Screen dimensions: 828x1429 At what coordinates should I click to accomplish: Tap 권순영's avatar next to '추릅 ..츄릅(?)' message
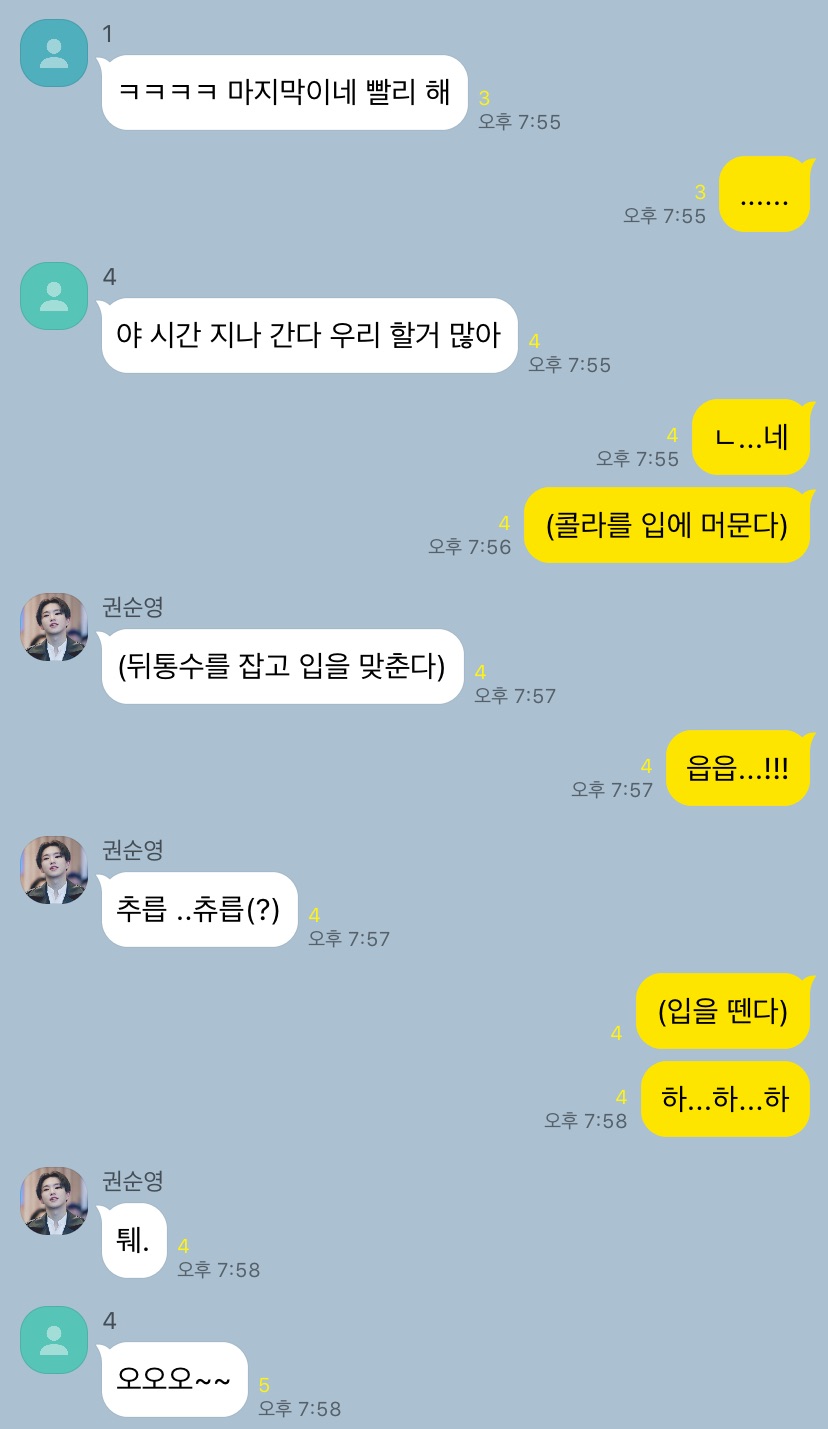point(54,870)
